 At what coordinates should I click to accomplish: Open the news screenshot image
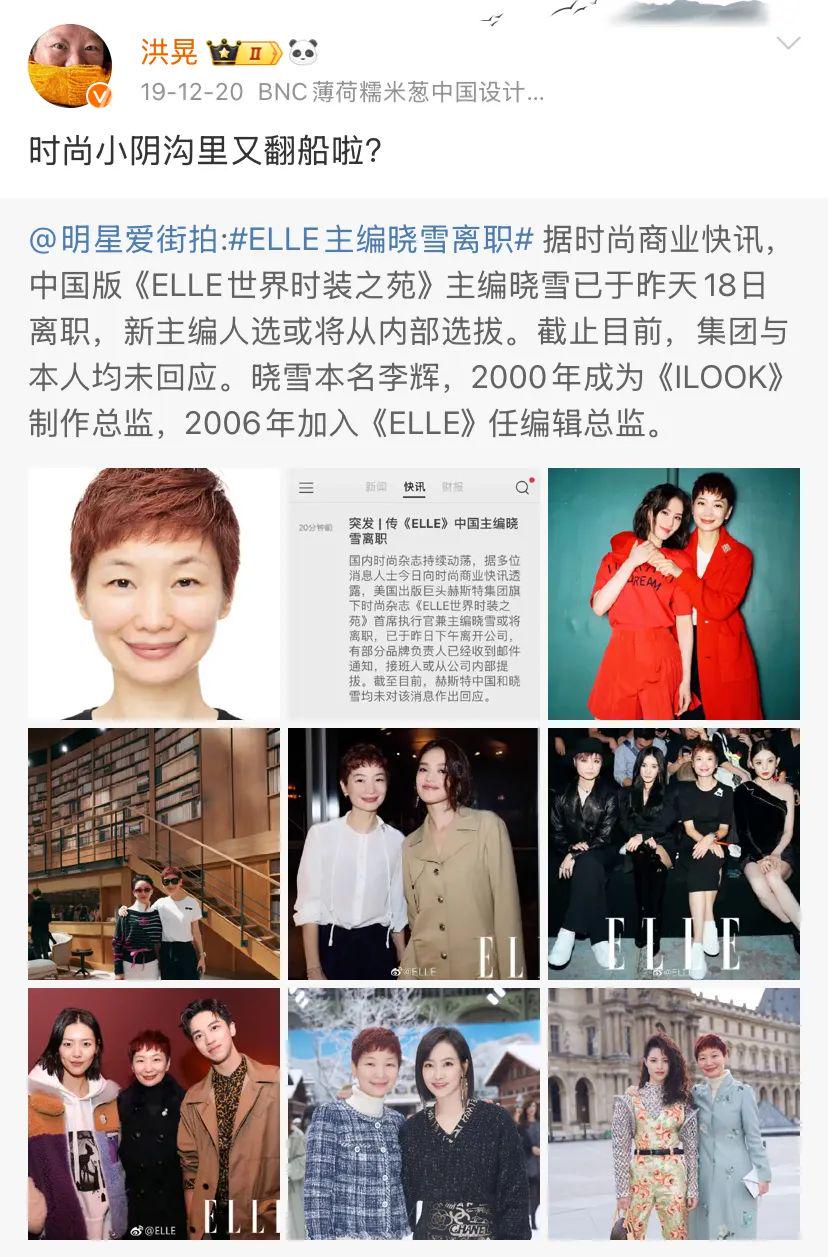click(414, 594)
